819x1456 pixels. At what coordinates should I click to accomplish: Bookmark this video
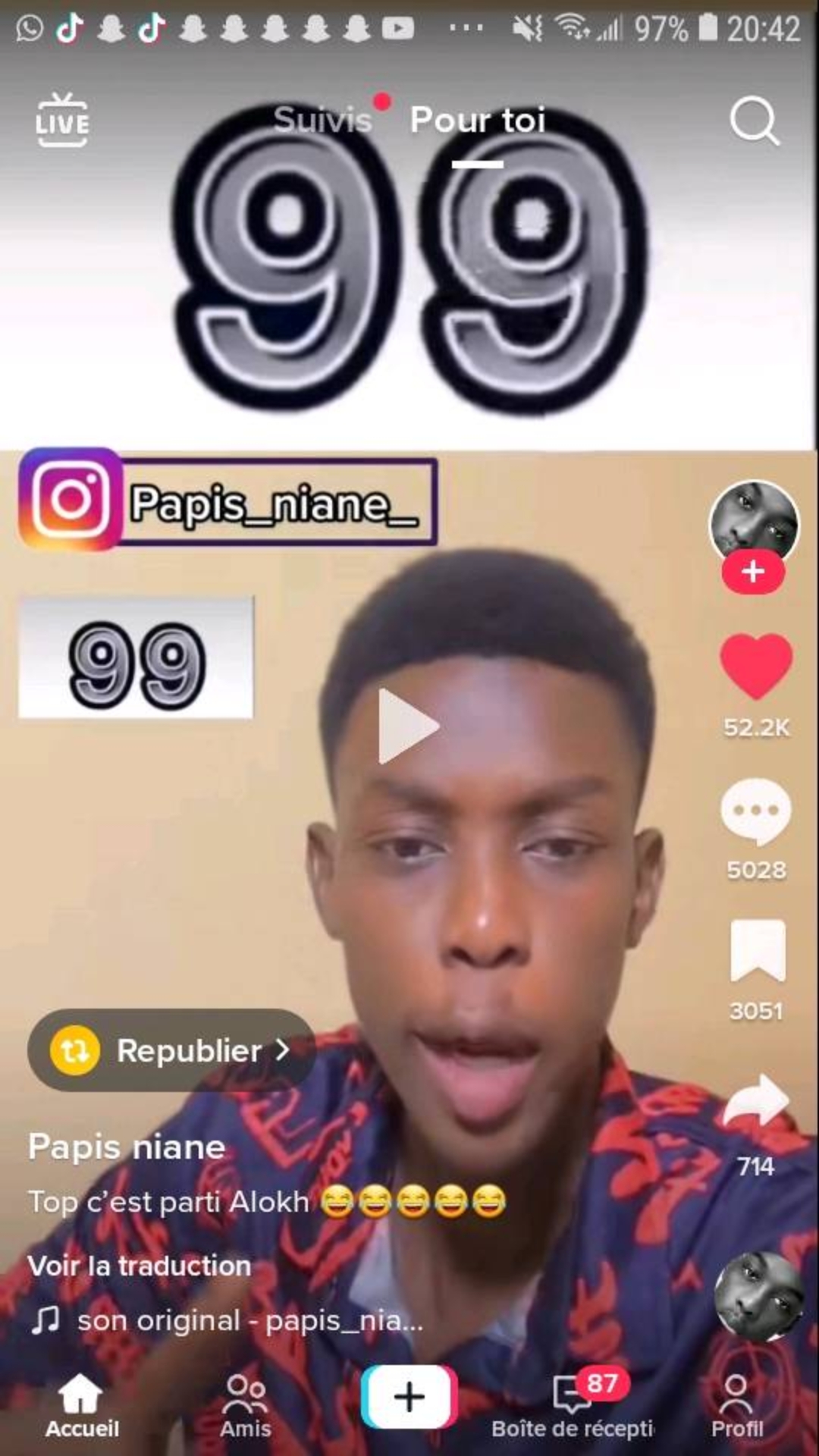[x=757, y=951]
